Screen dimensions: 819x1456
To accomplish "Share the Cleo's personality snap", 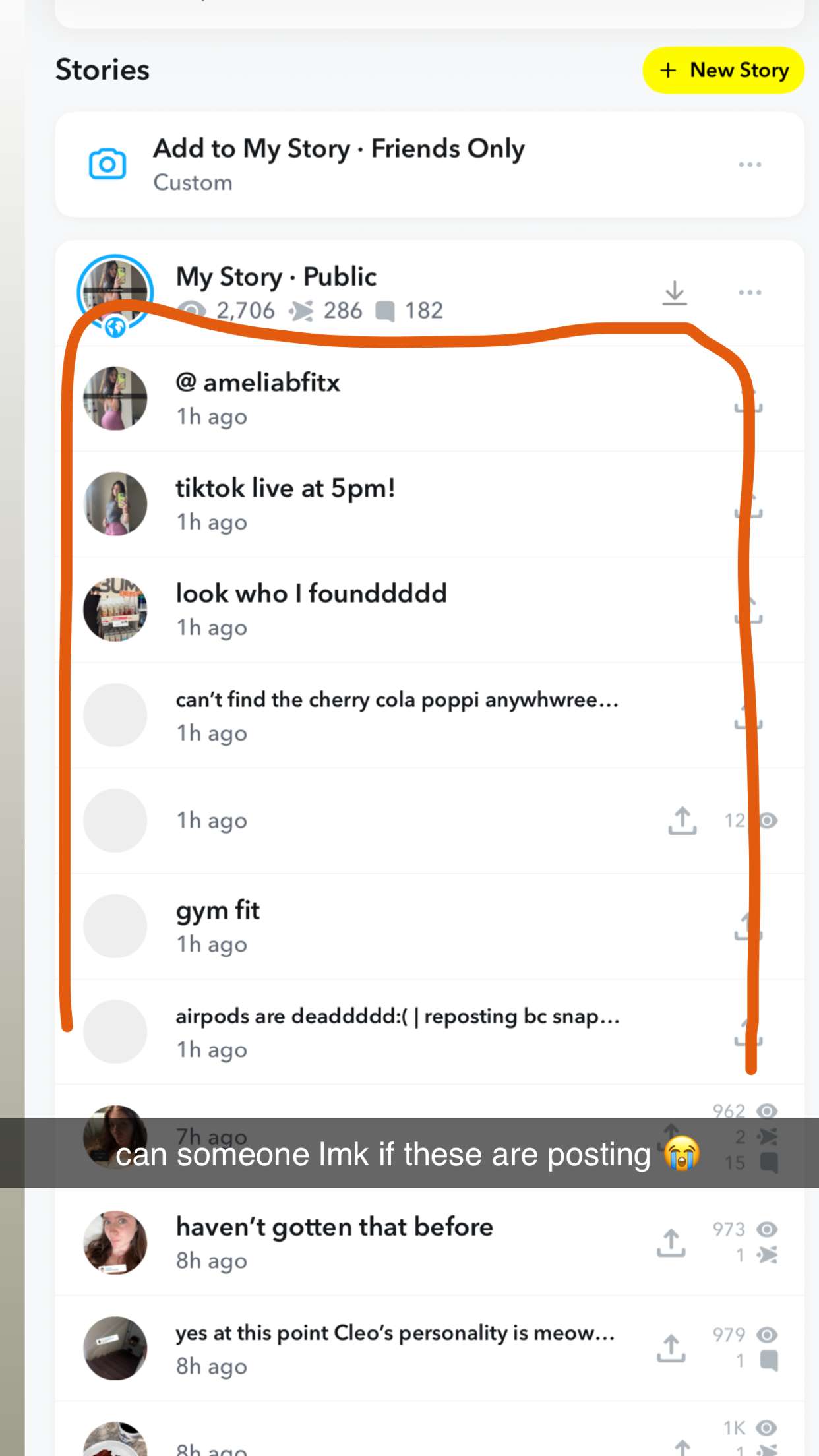I will [671, 1348].
